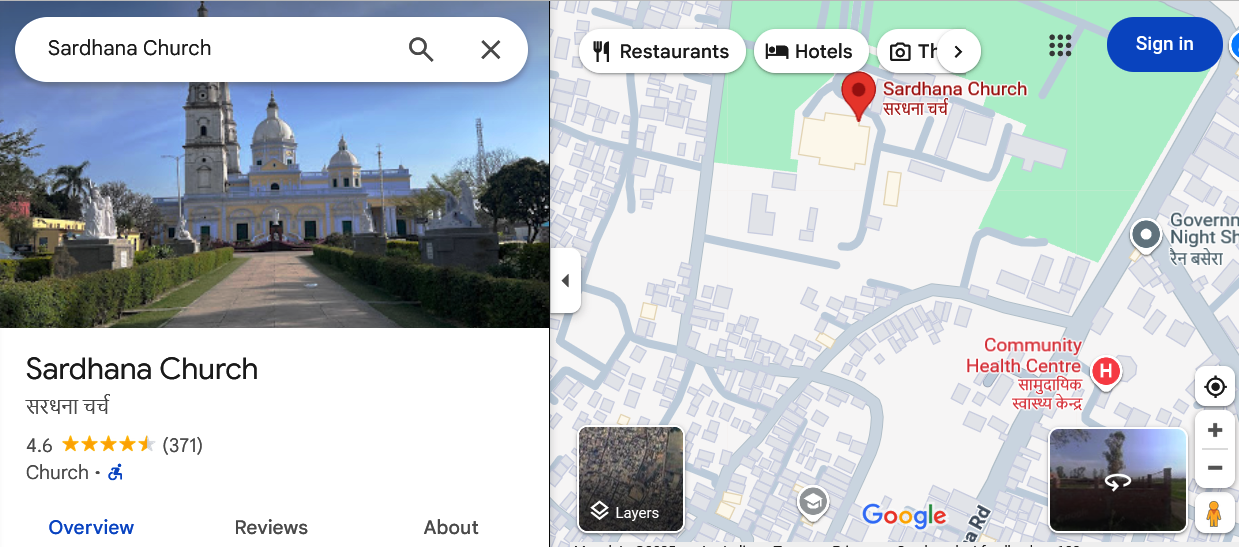1239x547 pixels.
Task: Zoom out on the map
Action: pyautogui.click(x=1215, y=468)
